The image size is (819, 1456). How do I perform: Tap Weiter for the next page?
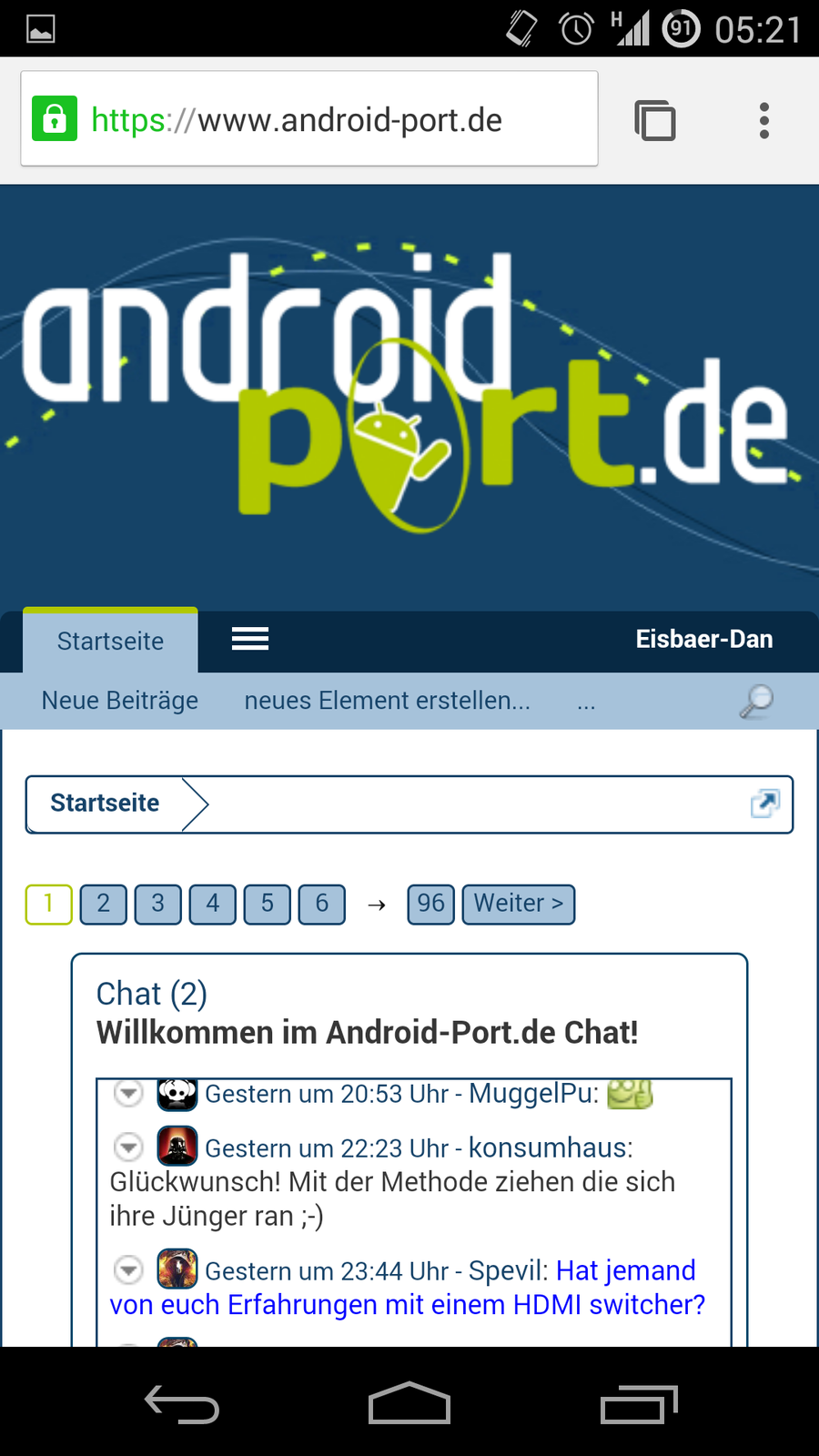(519, 904)
